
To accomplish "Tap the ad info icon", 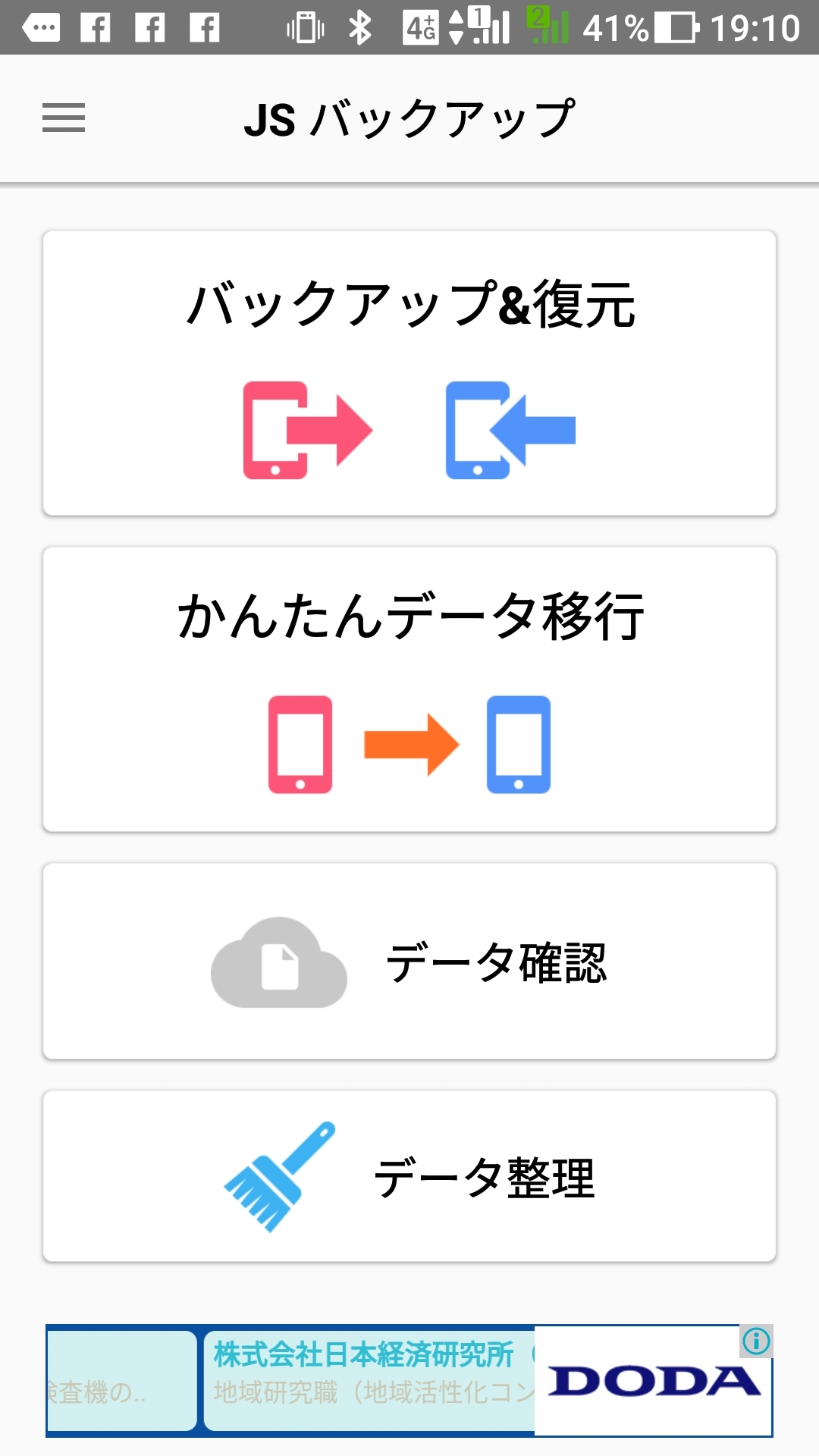I will (756, 1341).
